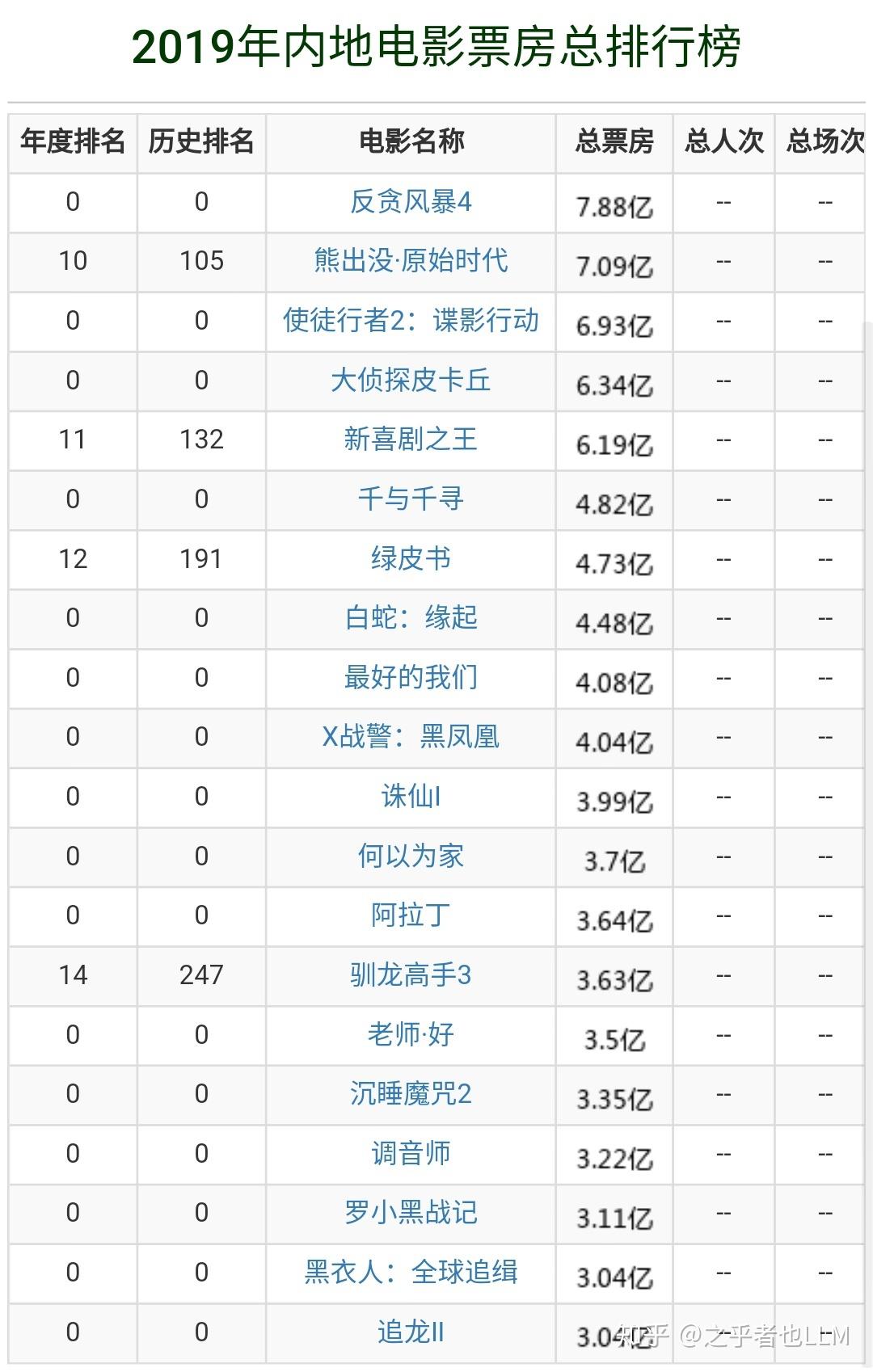The height and width of the screenshot is (1372, 873).
Task: View the X战警：黑凤凰 page
Action: (411, 737)
